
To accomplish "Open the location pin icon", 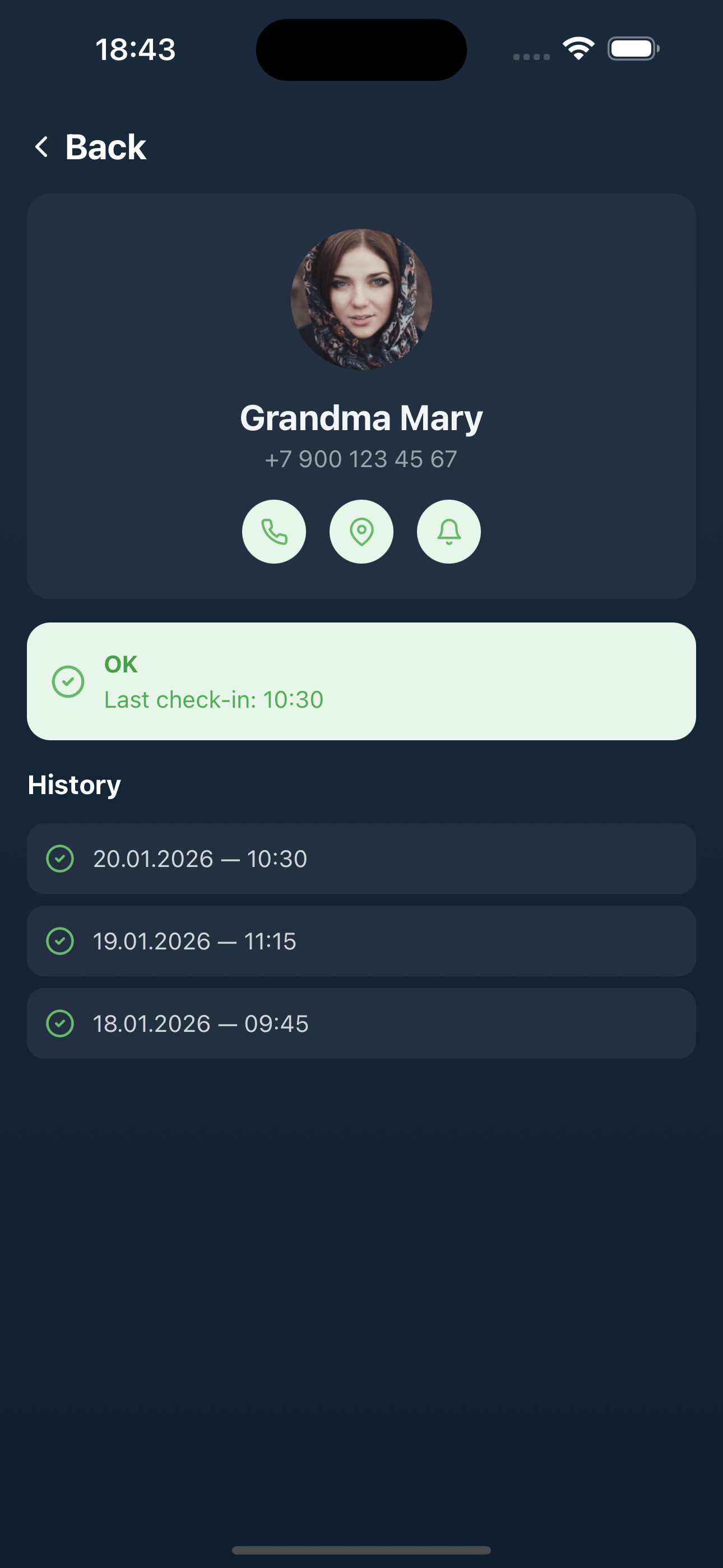I will tap(361, 532).
